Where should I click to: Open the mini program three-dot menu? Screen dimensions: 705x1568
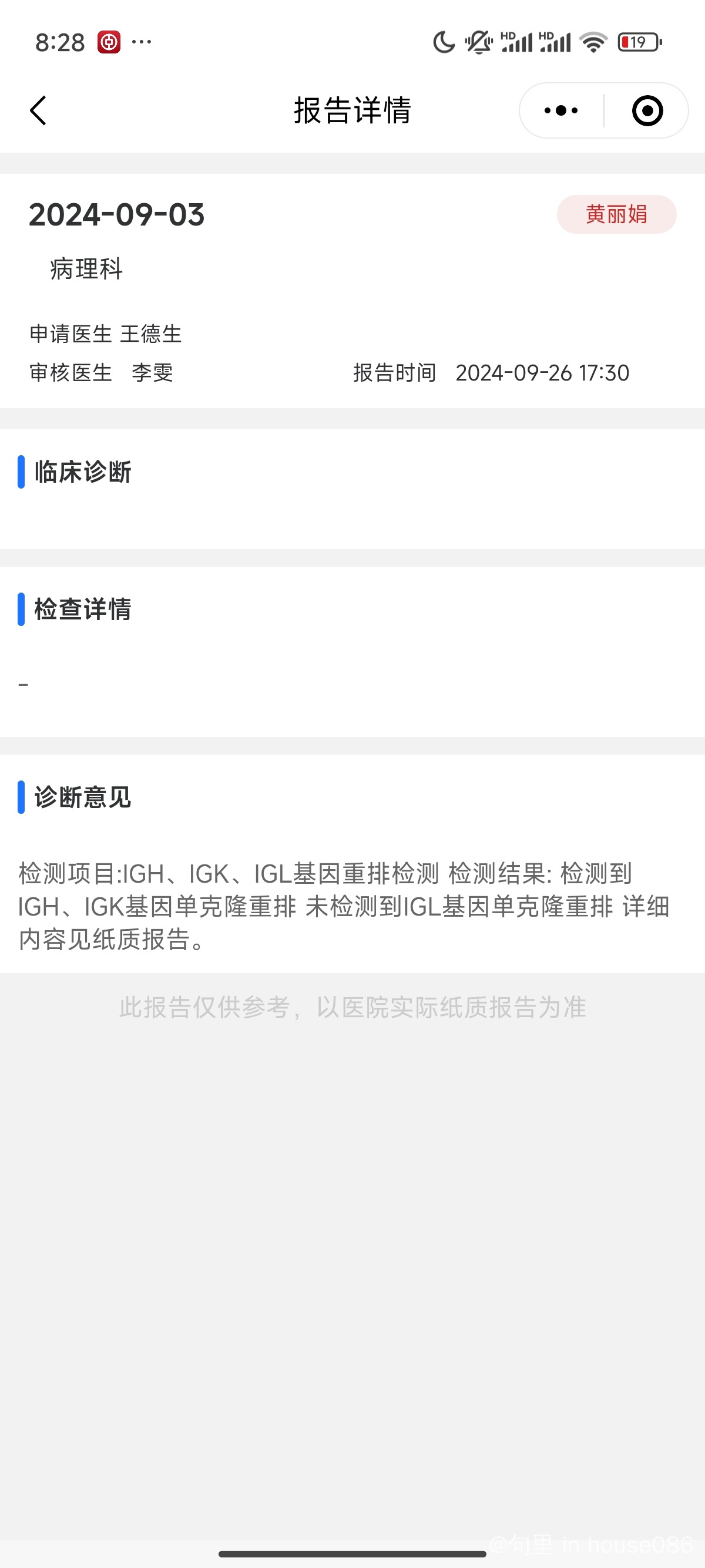pyautogui.click(x=560, y=111)
